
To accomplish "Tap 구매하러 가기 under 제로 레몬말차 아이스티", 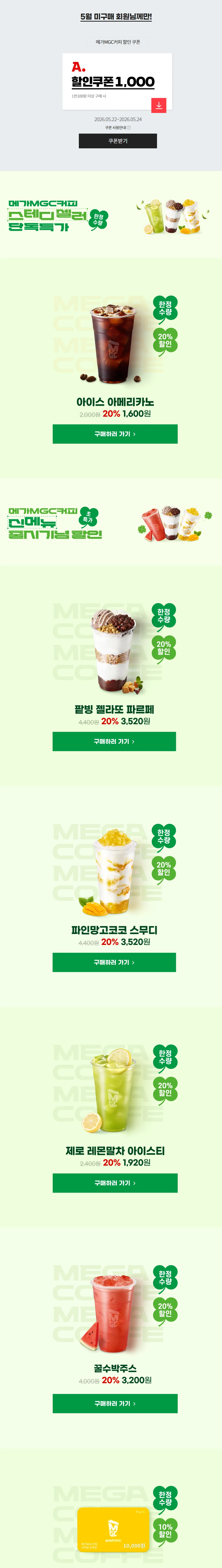I will tap(115, 1183).
